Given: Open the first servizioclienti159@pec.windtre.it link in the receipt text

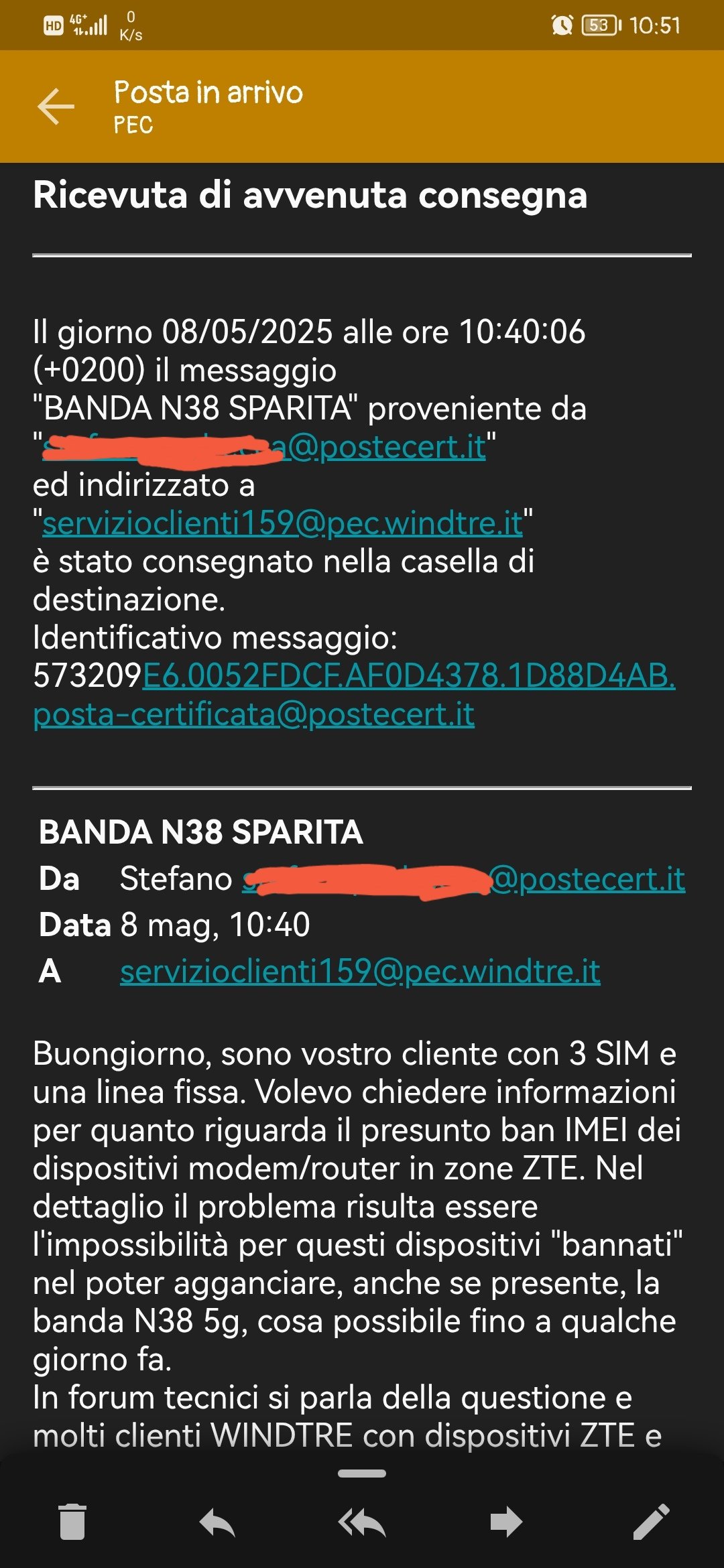Looking at the screenshot, I should coord(282,523).
